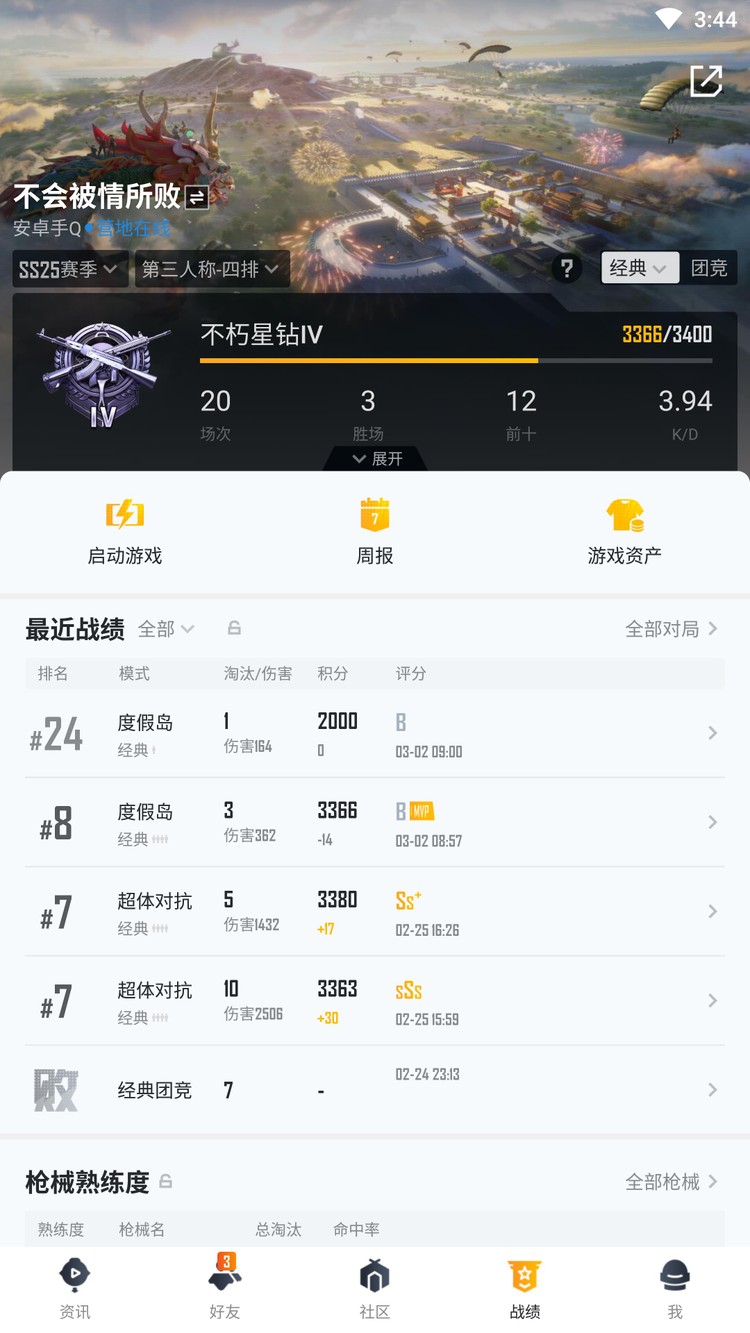Go to the 社区 community tab
The width and height of the screenshot is (750, 1333).
click(x=375, y=1288)
